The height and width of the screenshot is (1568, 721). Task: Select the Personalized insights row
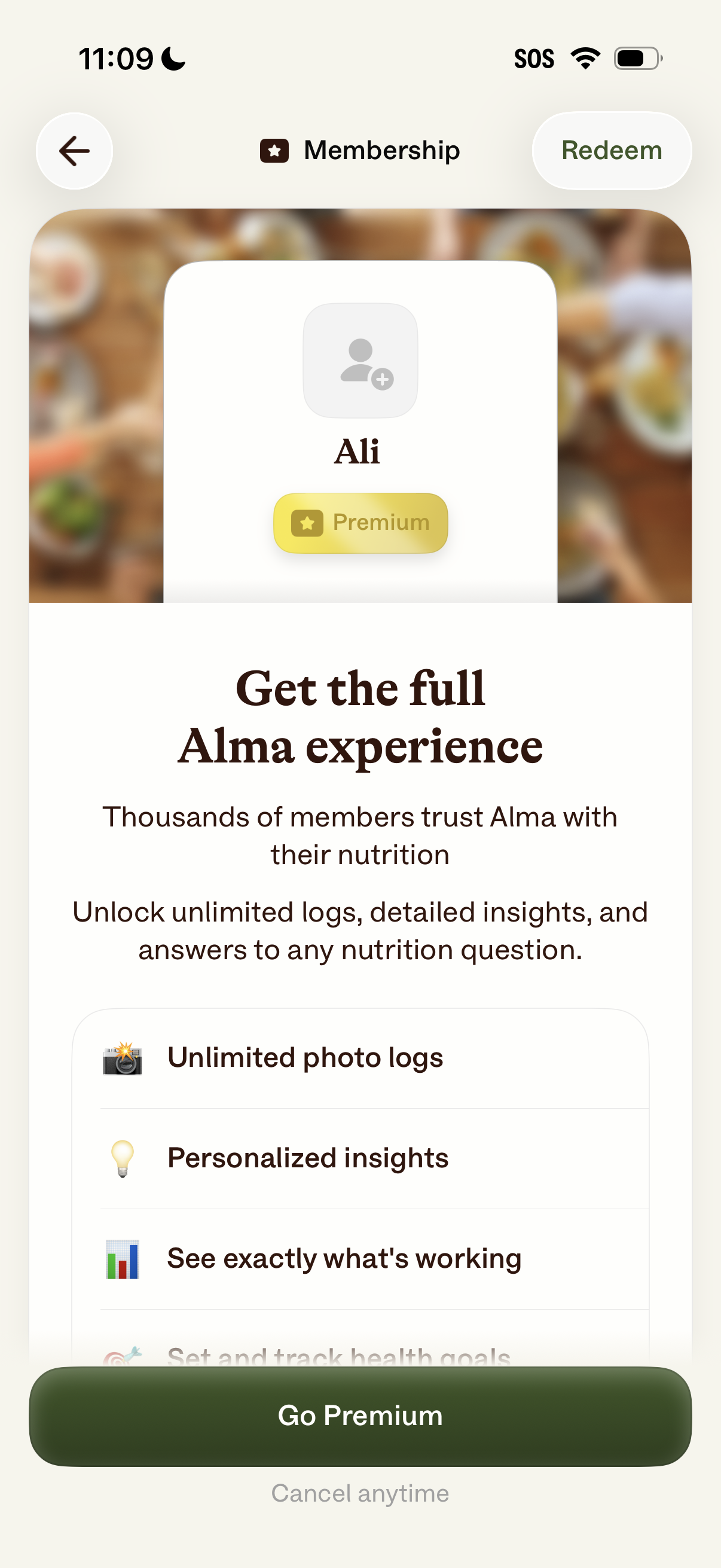coord(360,1158)
